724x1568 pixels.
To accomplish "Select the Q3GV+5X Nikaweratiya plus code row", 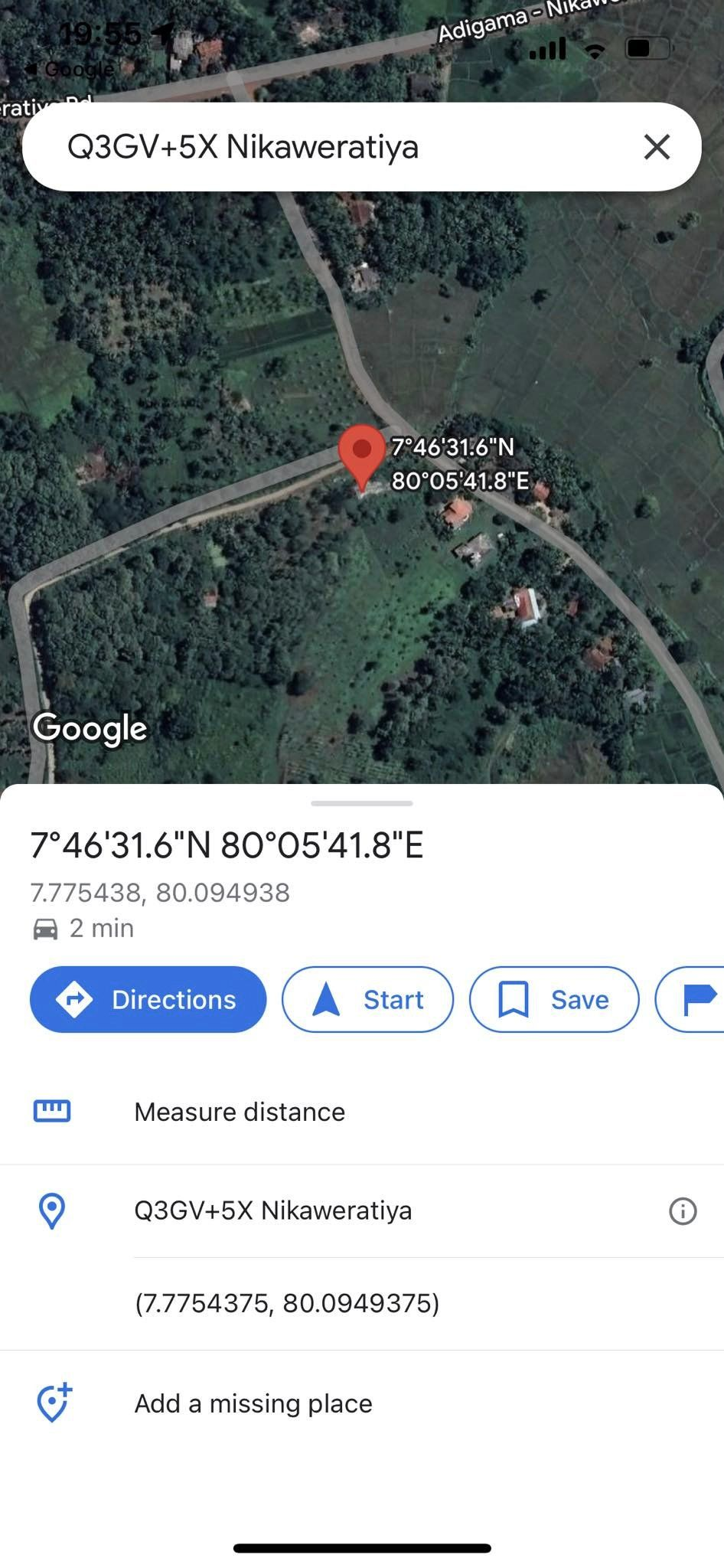I will pyautogui.click(x=362, y=1210).
